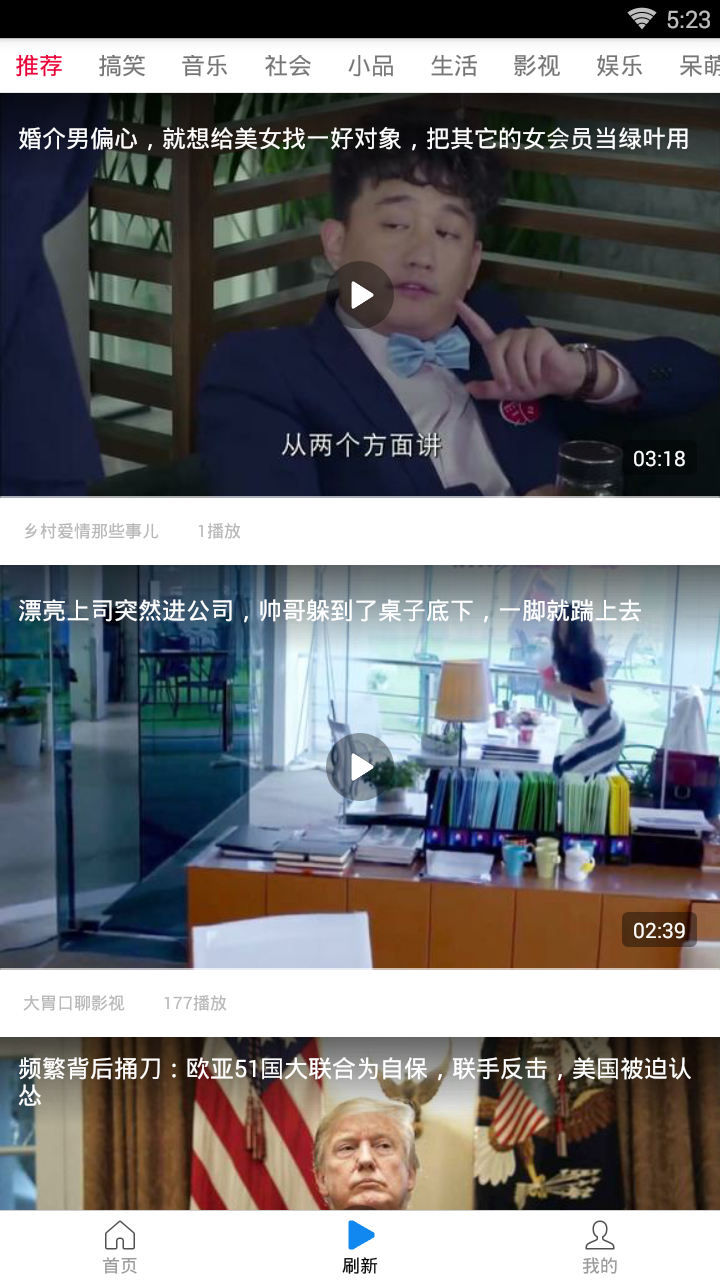
Task: Switch to the 搞笑 tab
Action: click(x=122, y=66)
